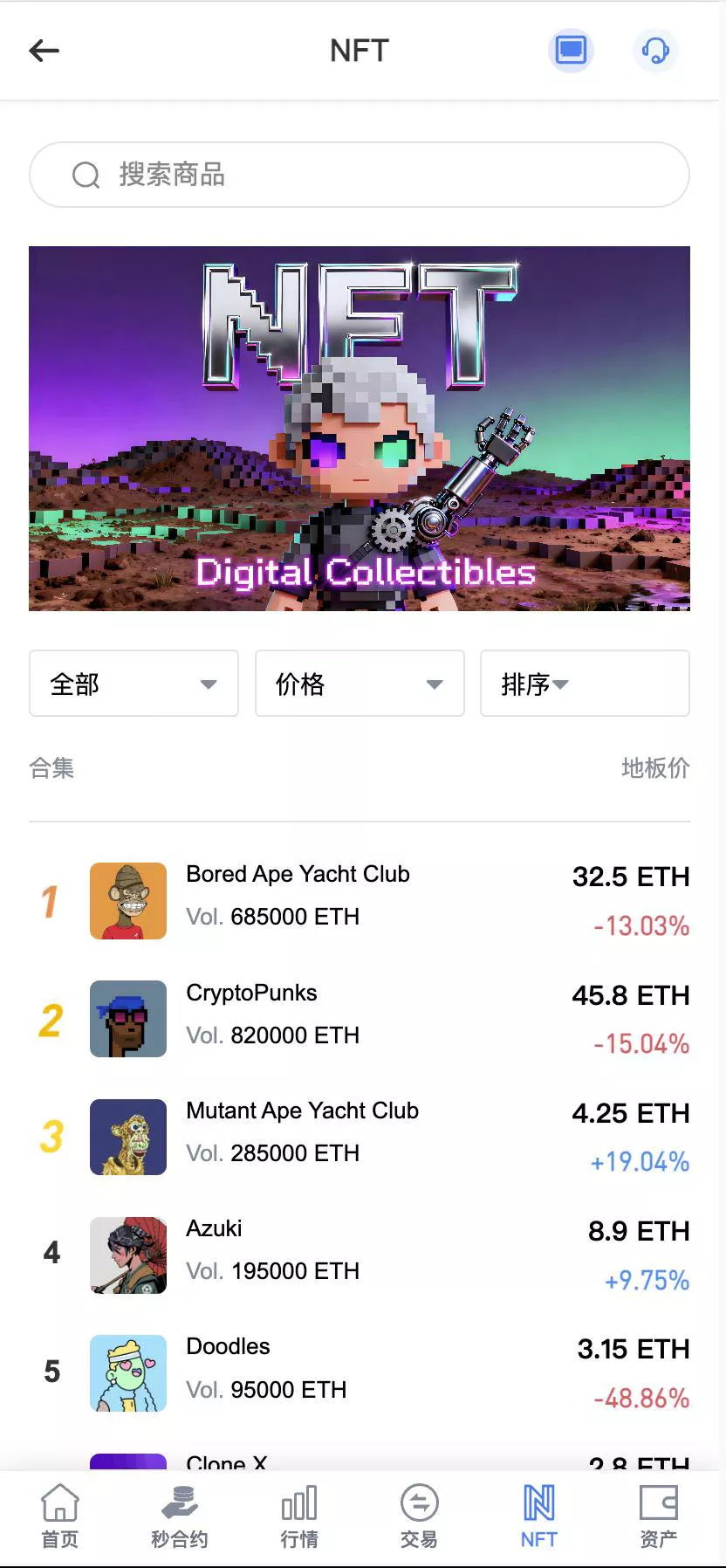Go back using the arrow icon
726x1568 pixels.
(x=45, y=51)
